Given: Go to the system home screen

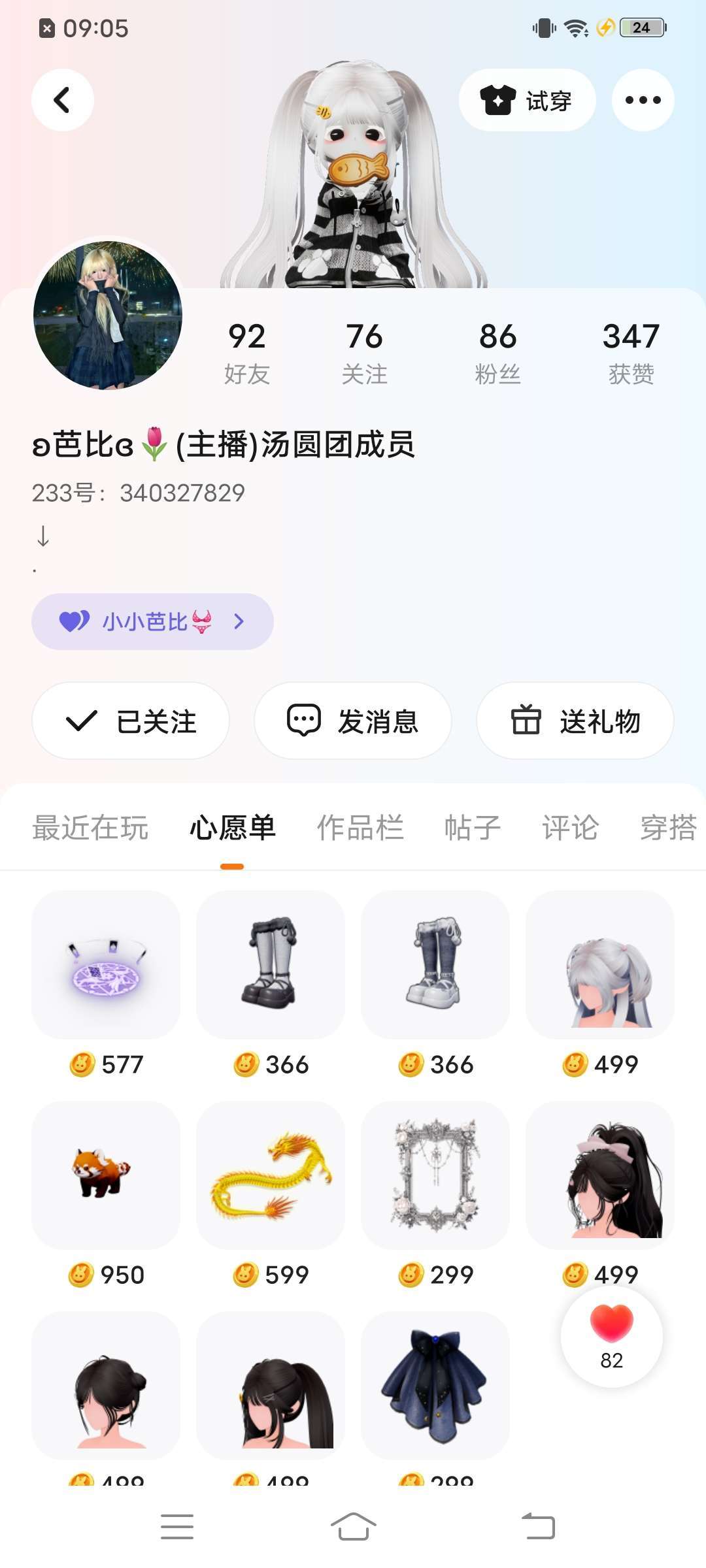Looking at the screenshot, I should pyautogui.click(x=353, y=1527).
